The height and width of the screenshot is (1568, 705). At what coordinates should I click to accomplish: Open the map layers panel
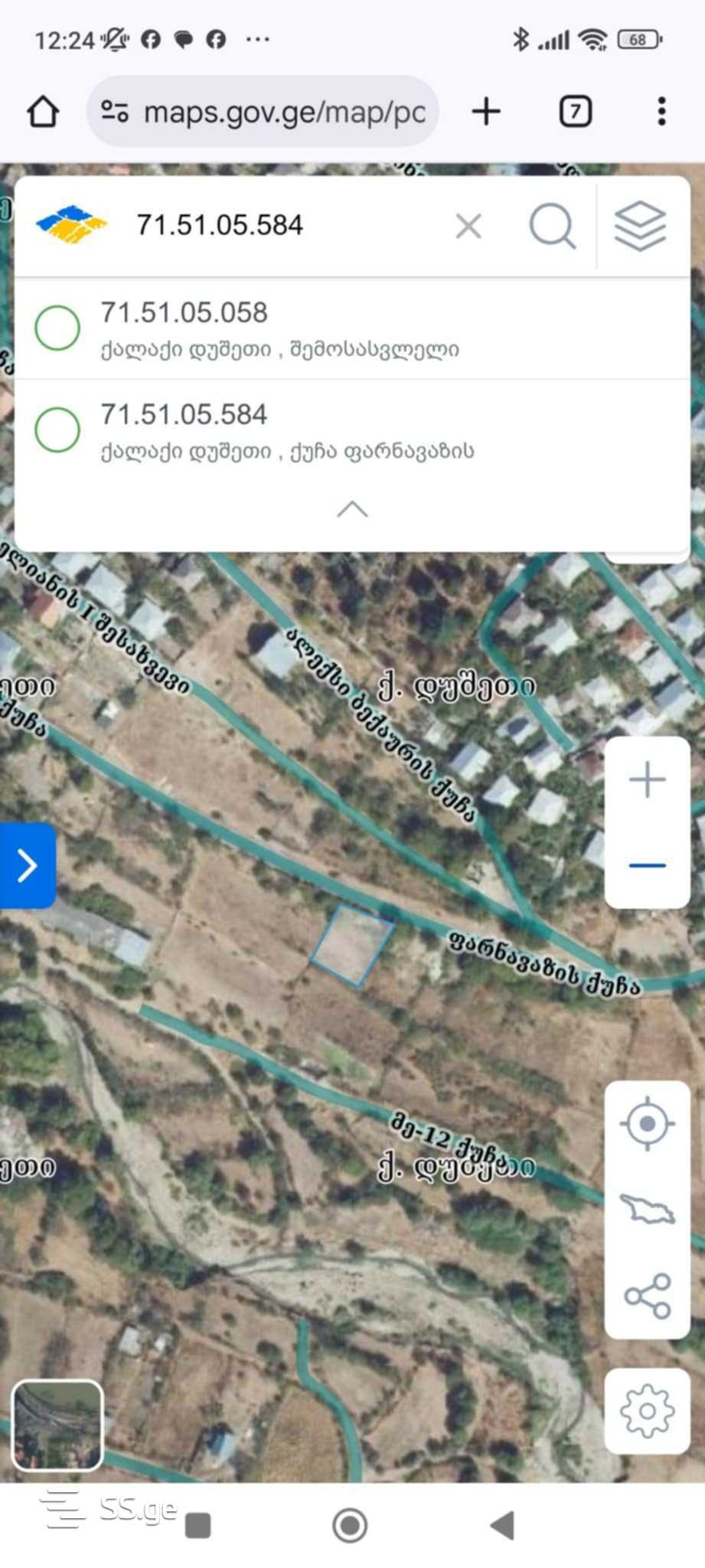click(x=640, y=227)
